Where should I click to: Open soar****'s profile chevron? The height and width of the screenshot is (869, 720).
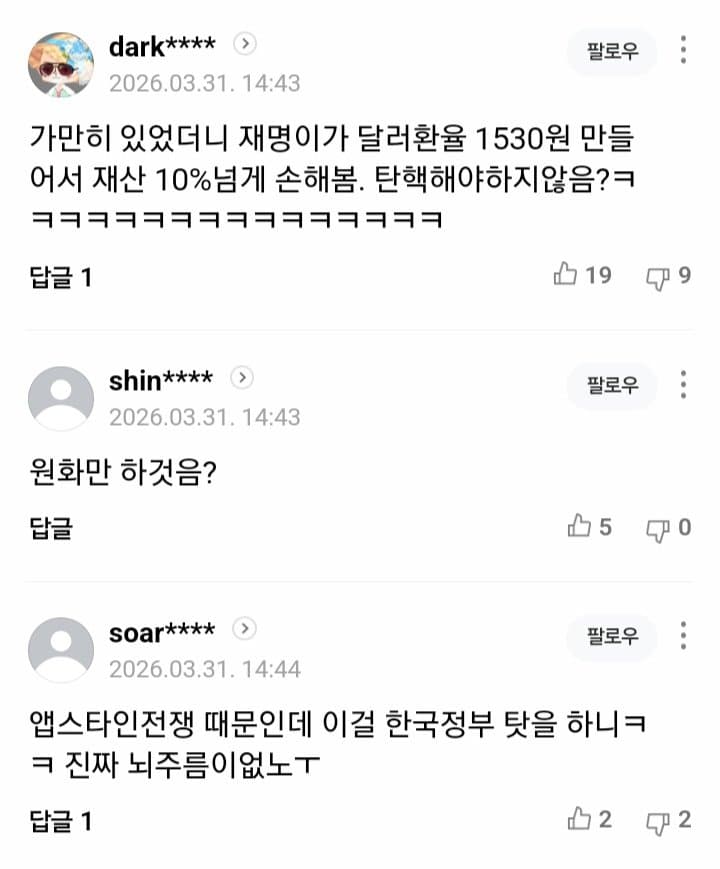pos(245,629)
